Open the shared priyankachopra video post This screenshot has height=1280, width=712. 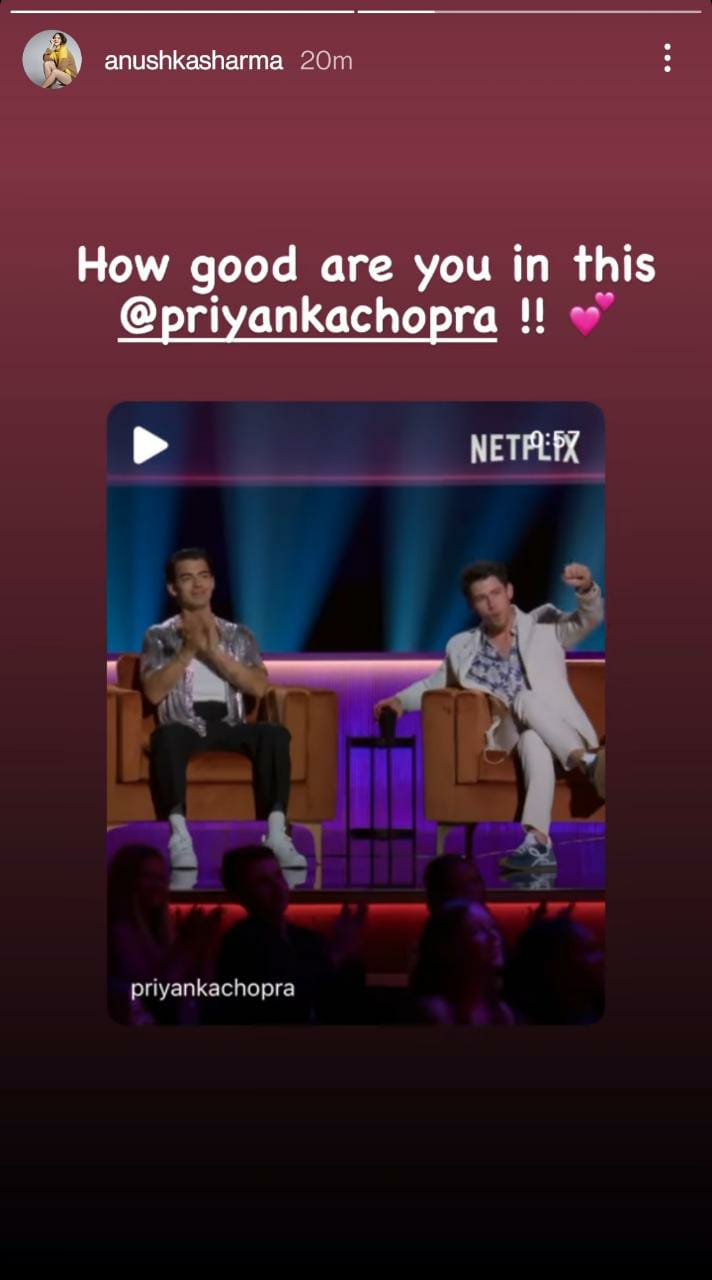coord(355,712)
